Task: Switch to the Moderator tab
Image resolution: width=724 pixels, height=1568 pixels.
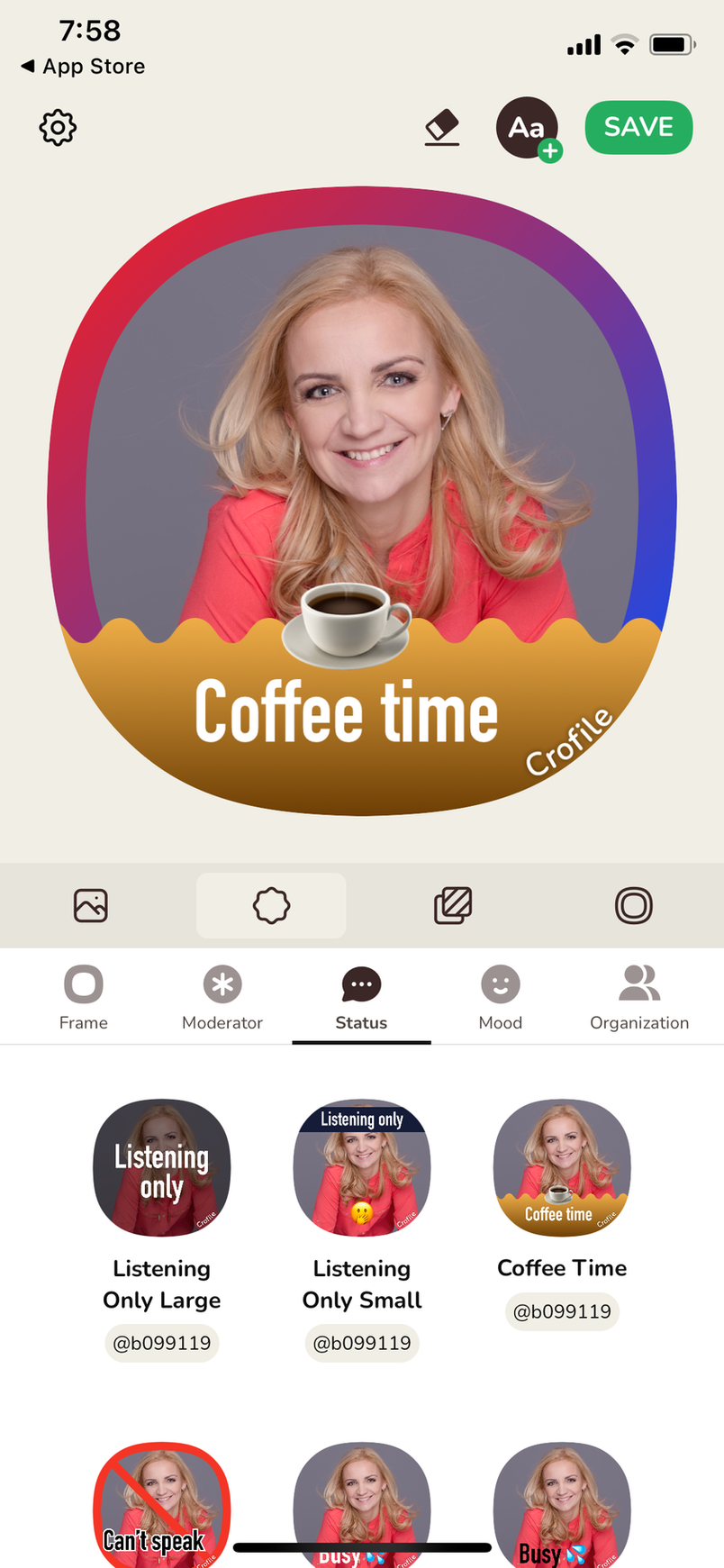Action: (x=222, y=998)
